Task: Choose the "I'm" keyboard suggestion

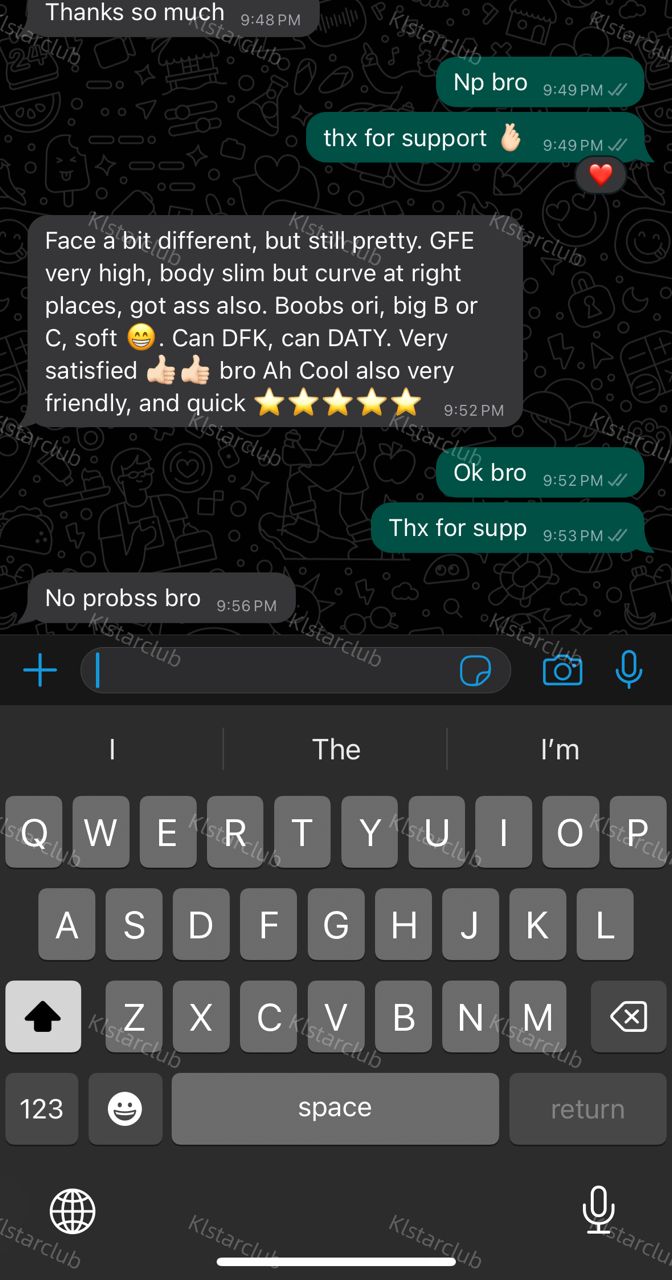Action: (x=559, y=749)
